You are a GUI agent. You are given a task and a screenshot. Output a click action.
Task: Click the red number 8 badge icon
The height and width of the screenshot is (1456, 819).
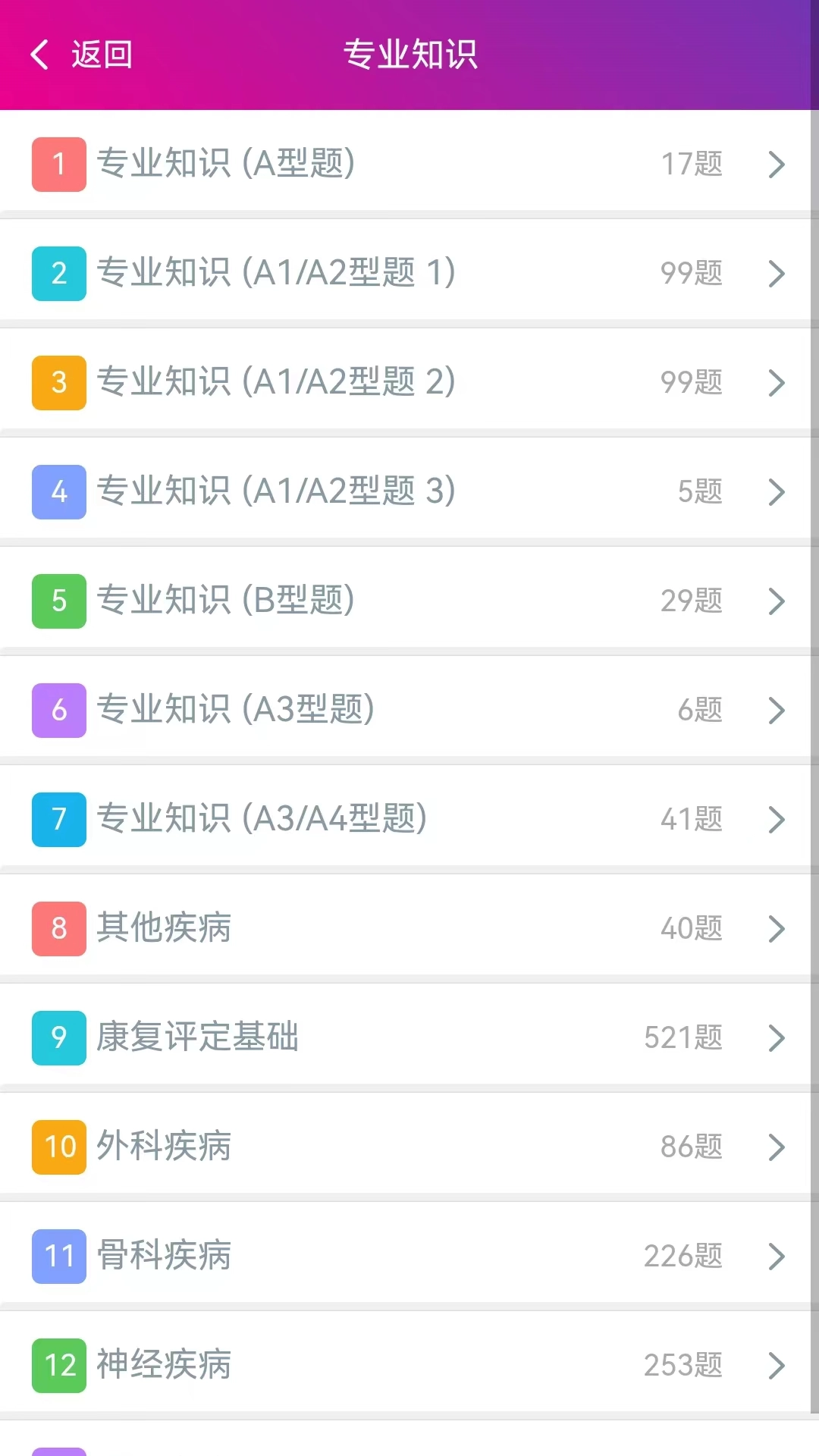tap(58, 929)
